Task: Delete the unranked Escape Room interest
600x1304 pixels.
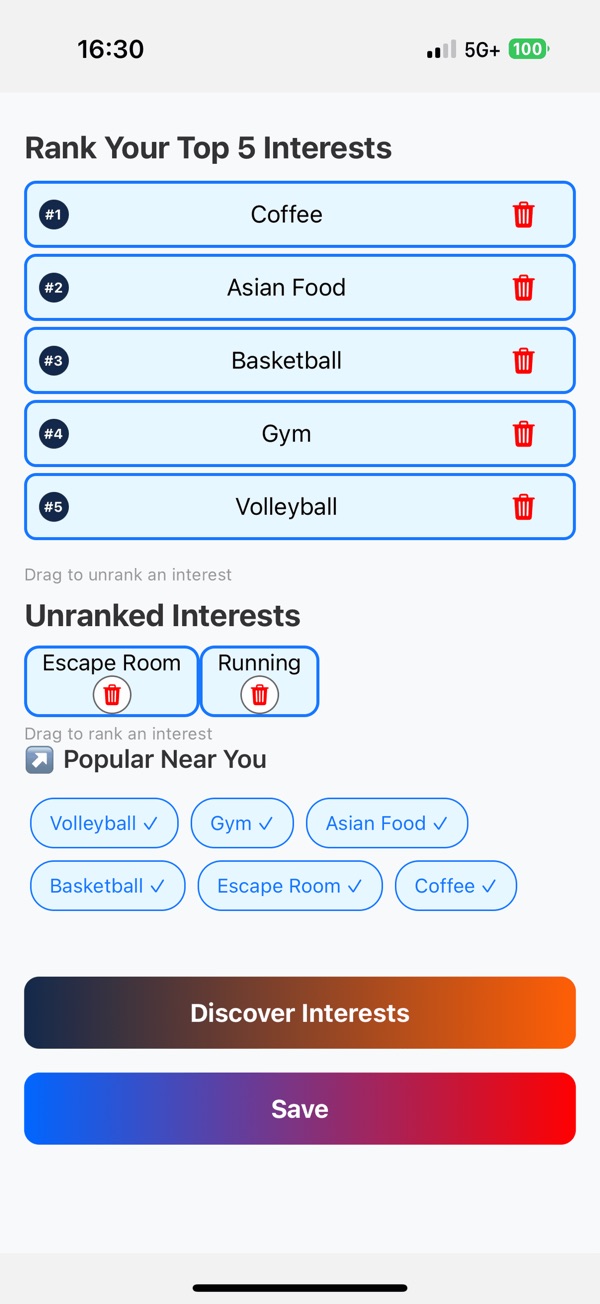Action: [x=112, y=694]
